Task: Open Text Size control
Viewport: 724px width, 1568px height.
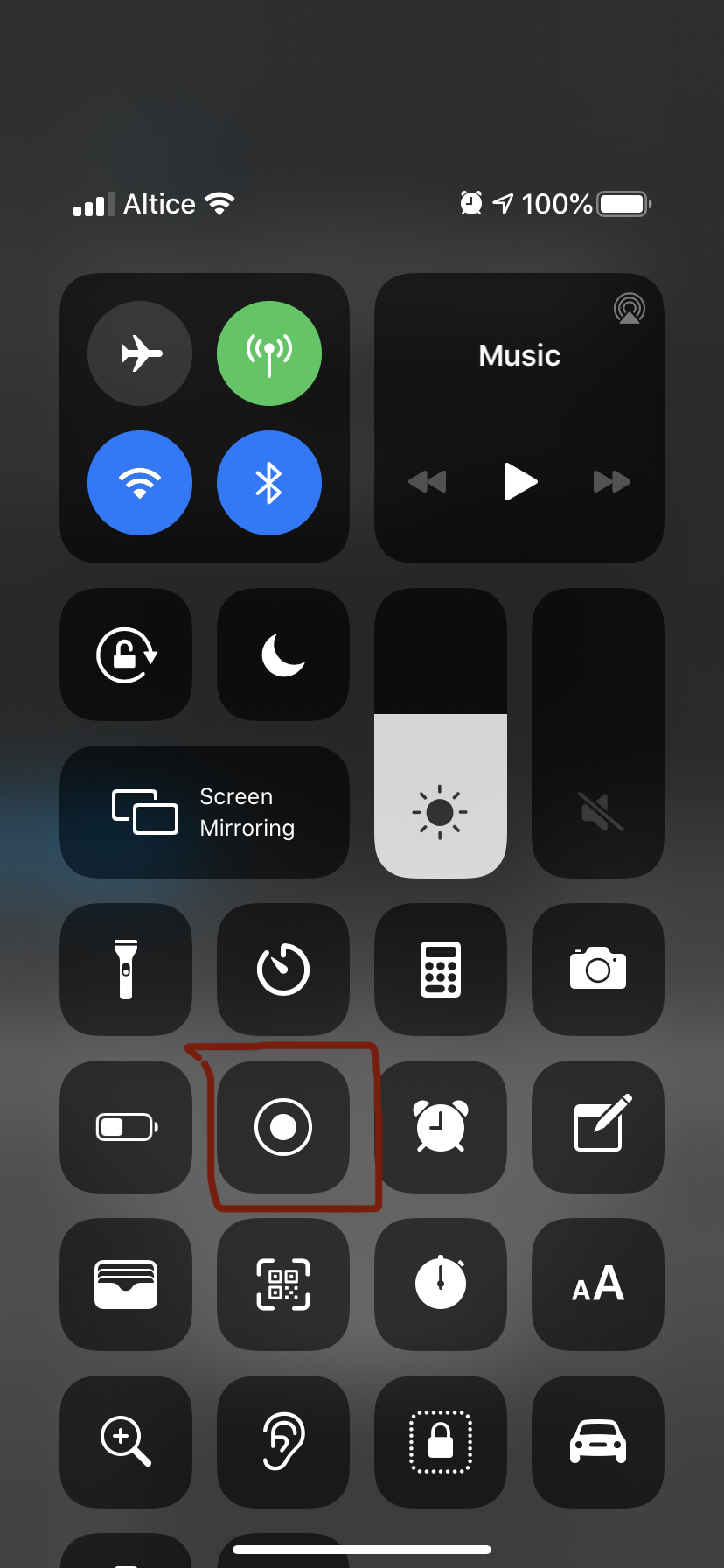Action: click(598, 1284)
